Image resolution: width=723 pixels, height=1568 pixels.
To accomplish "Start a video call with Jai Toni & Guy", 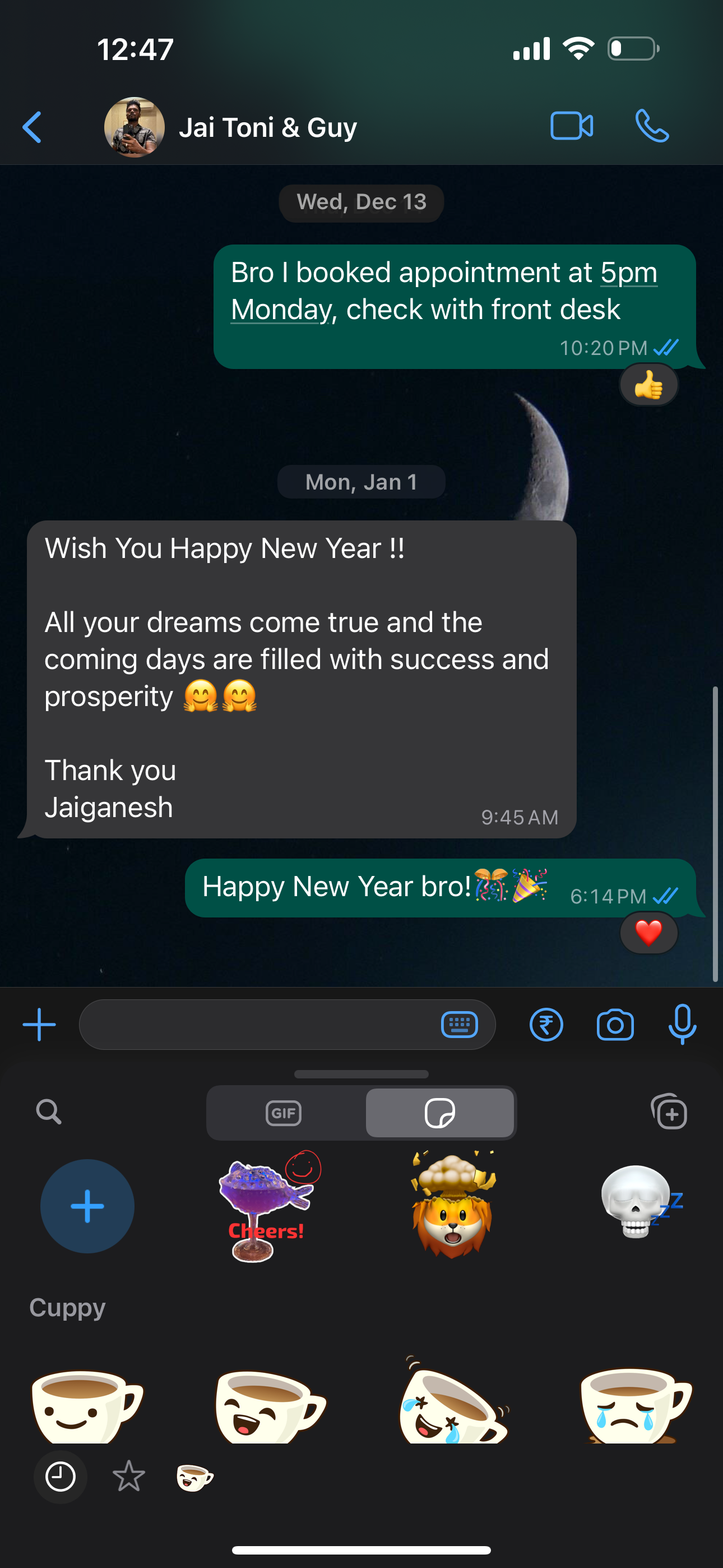I will coord(571,126).
